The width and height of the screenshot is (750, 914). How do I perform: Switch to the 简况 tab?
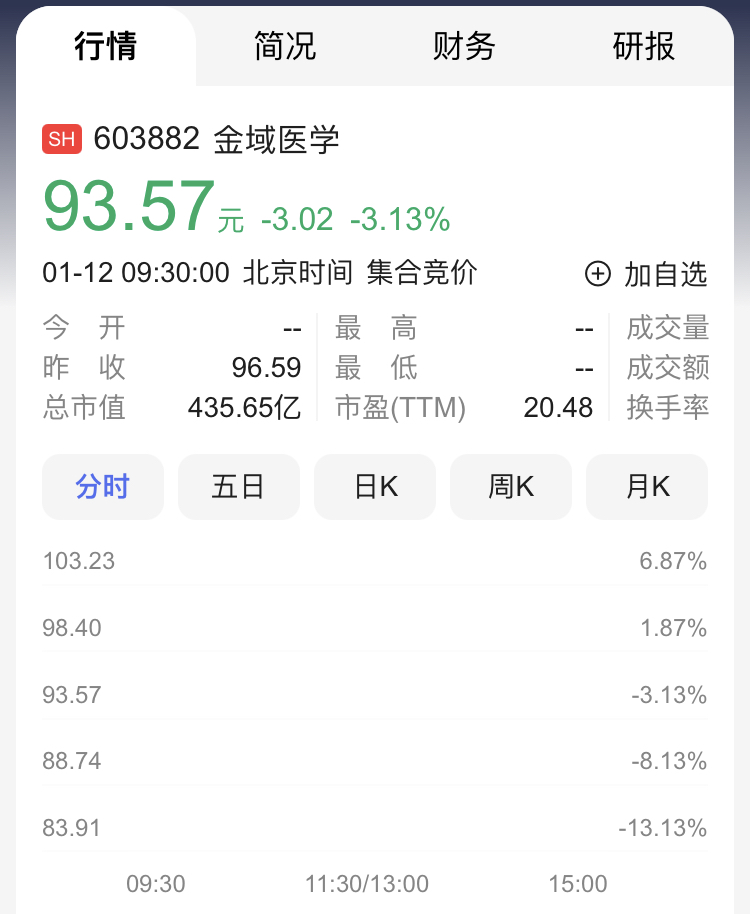click(x=285, y=46)
